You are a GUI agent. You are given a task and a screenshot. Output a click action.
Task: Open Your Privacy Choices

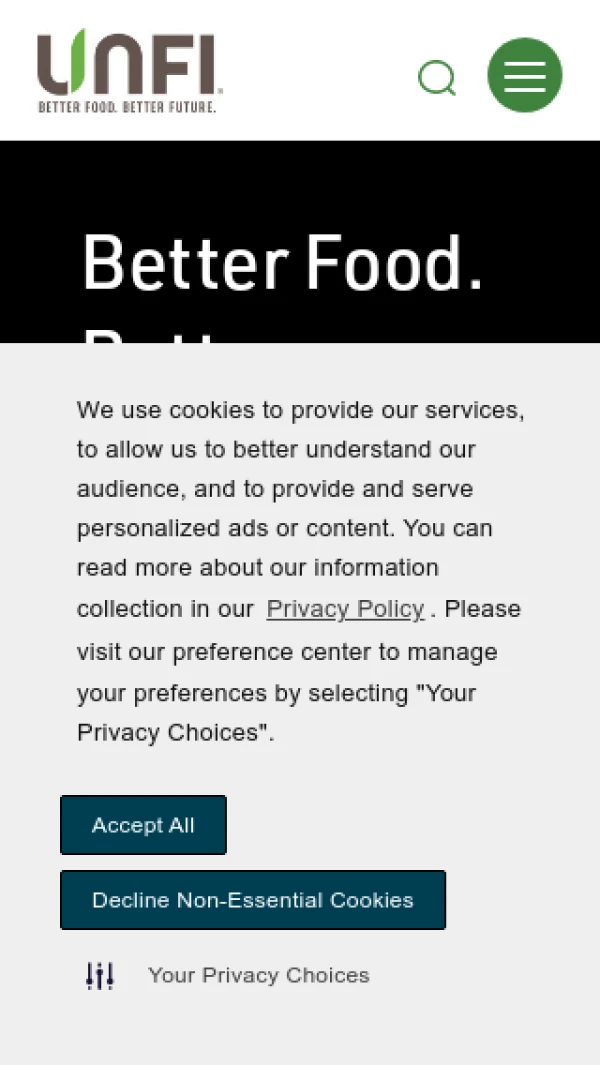pos(258,975)
